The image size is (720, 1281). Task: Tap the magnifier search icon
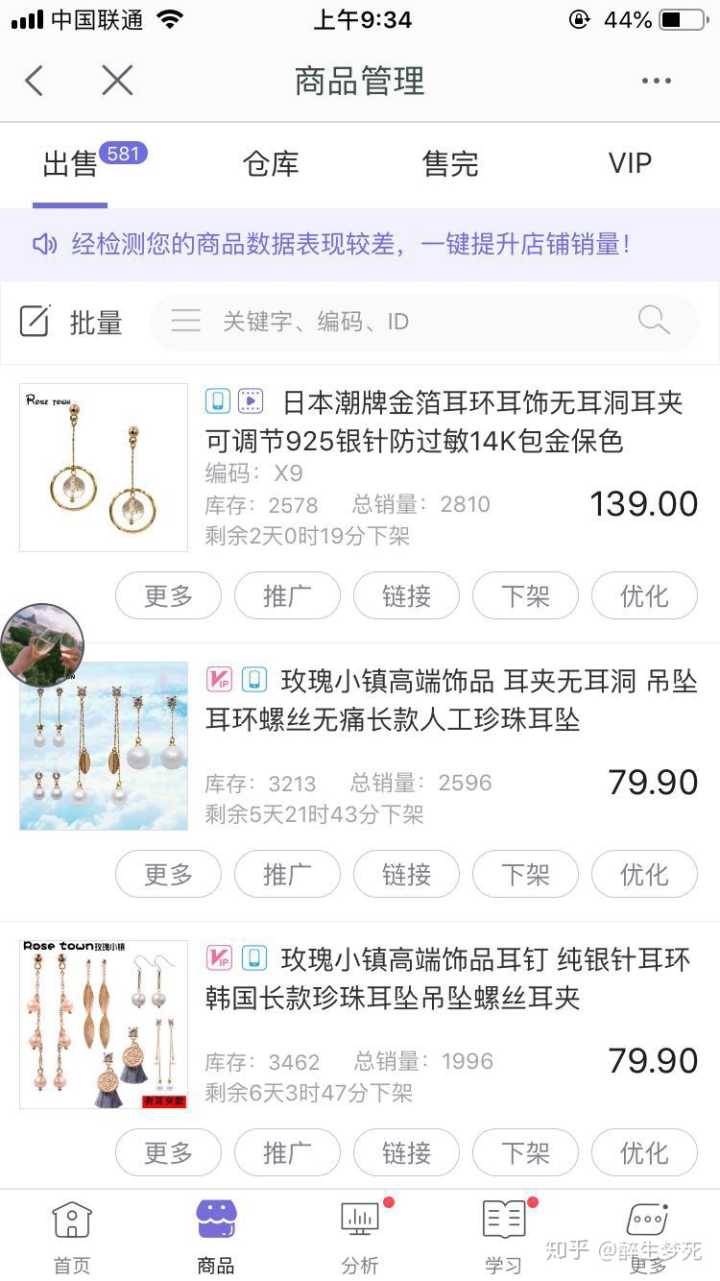pyautogui.click(x=653, y=321)
